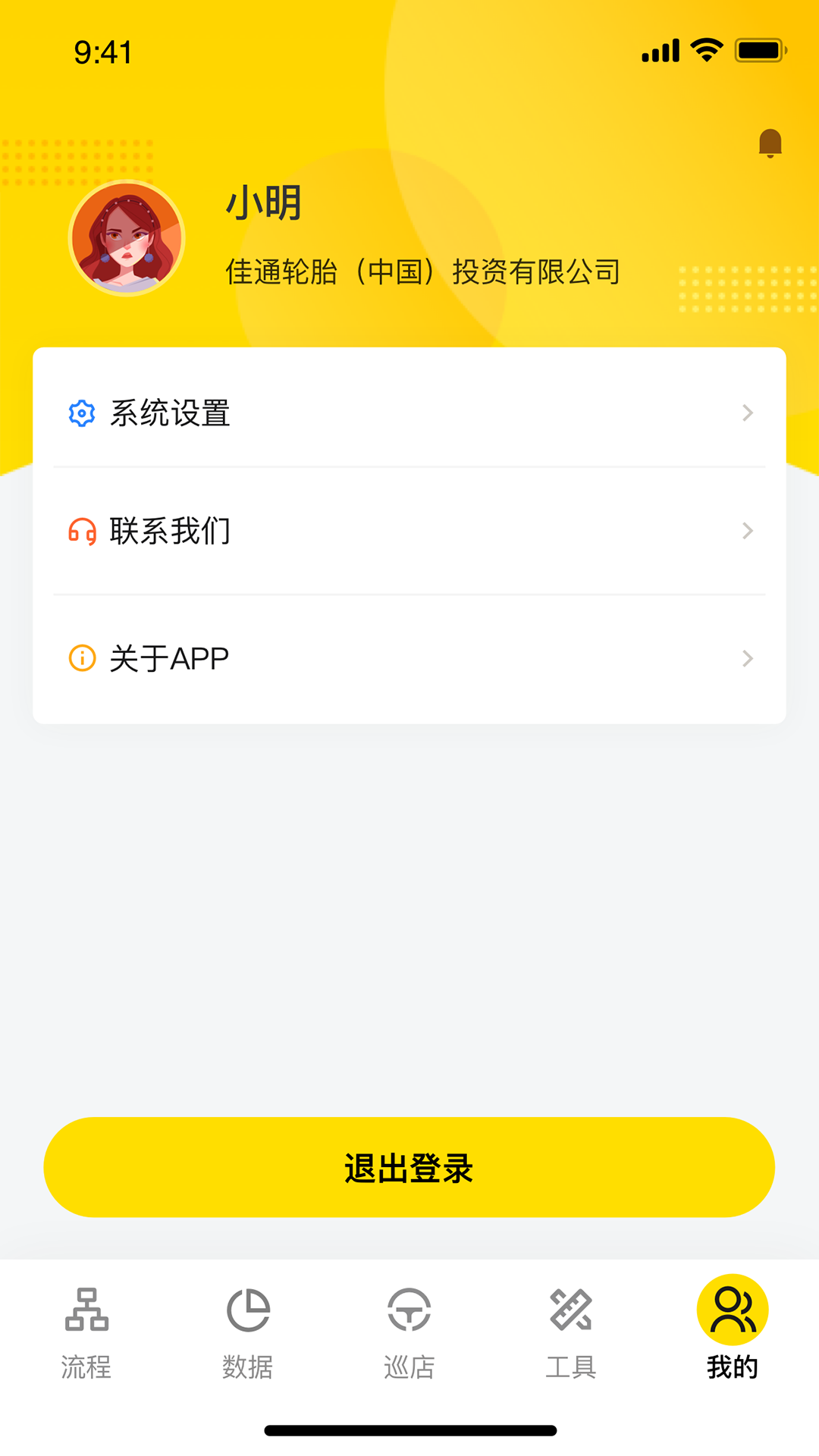Open 系统设置 via its chevron arrow
Viewport: 819px width, 1456px height.
pos(748,413)
